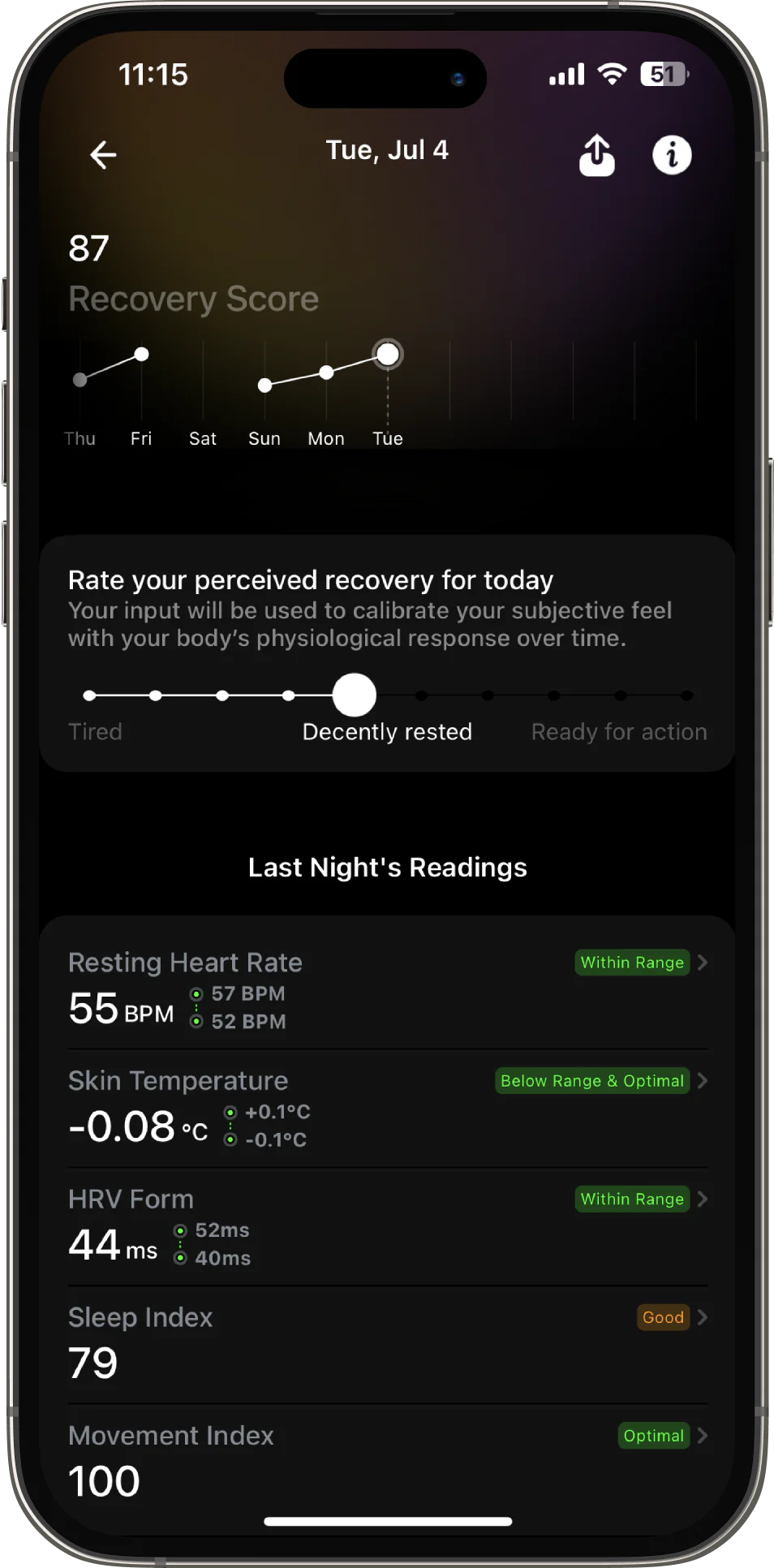The image size is (774, 1568).
Task: Tap the dot right of Decently rested
Action: 420,696
